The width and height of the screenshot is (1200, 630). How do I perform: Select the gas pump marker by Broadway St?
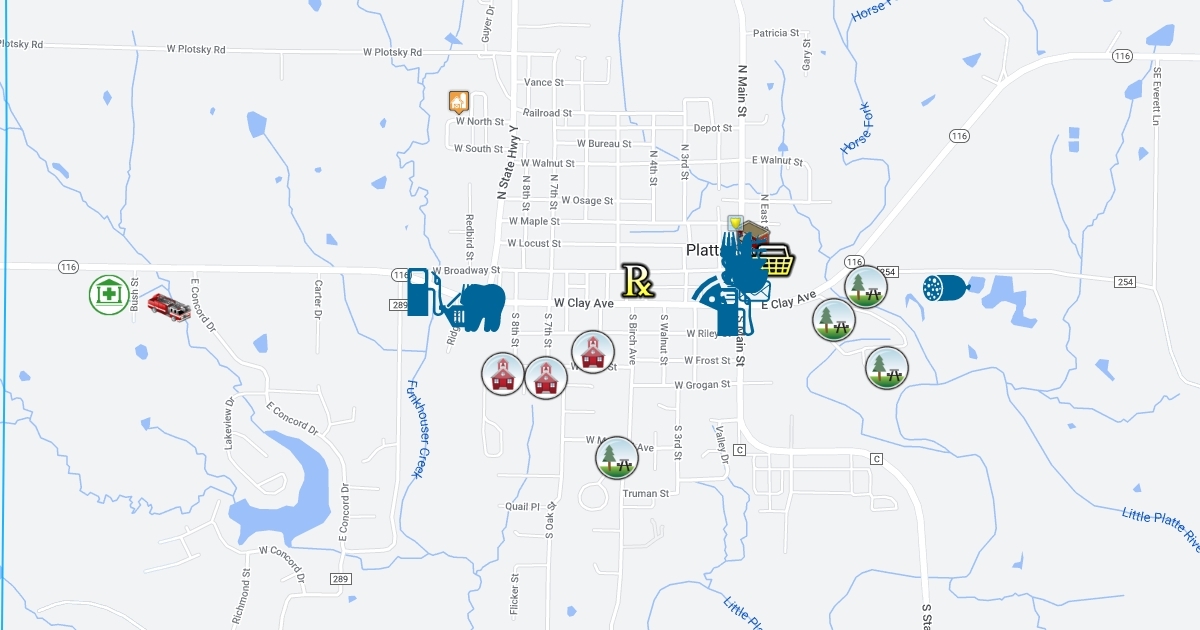coord(424,292)
